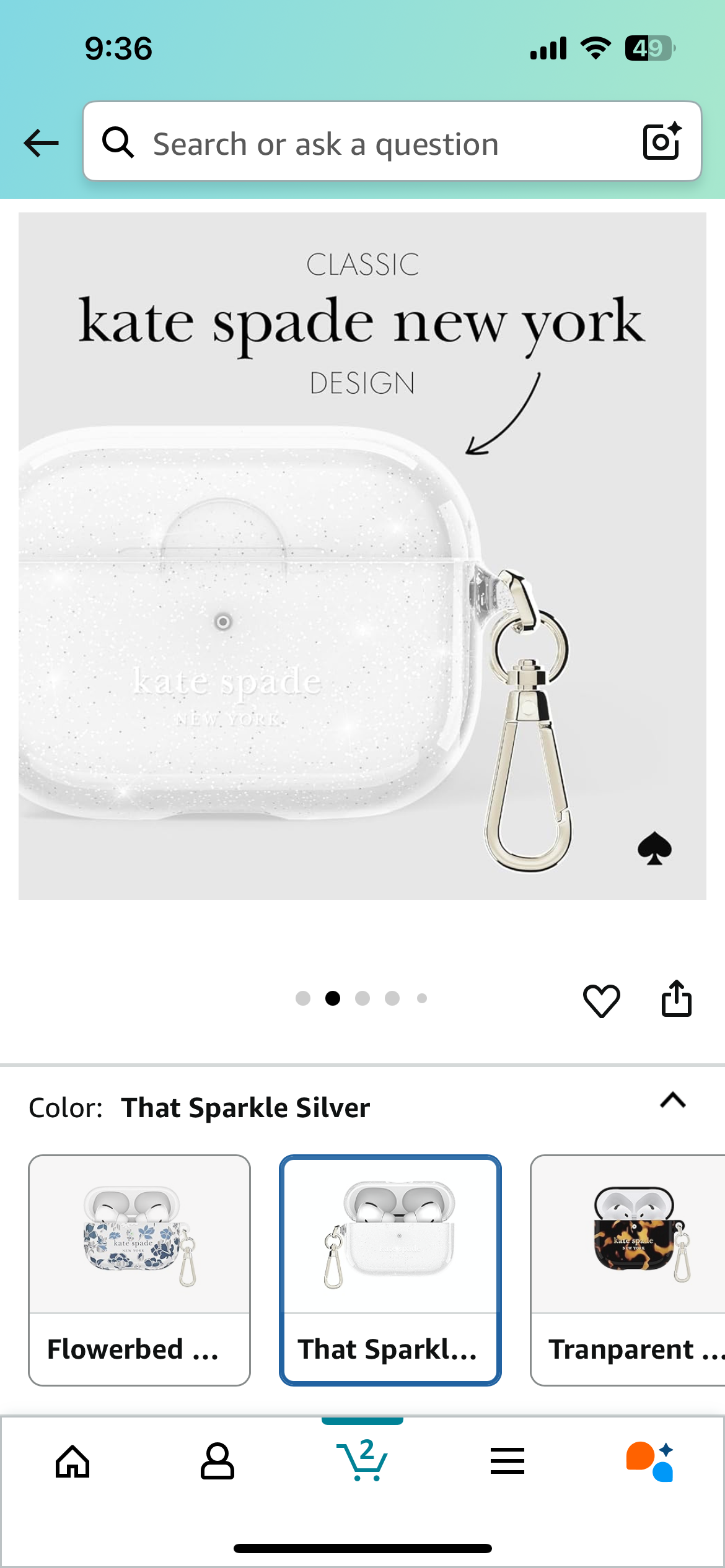This screenshot has width=725, height=1568.
Task: Open the Rufus AI assistant
Action: [651, 1462]
